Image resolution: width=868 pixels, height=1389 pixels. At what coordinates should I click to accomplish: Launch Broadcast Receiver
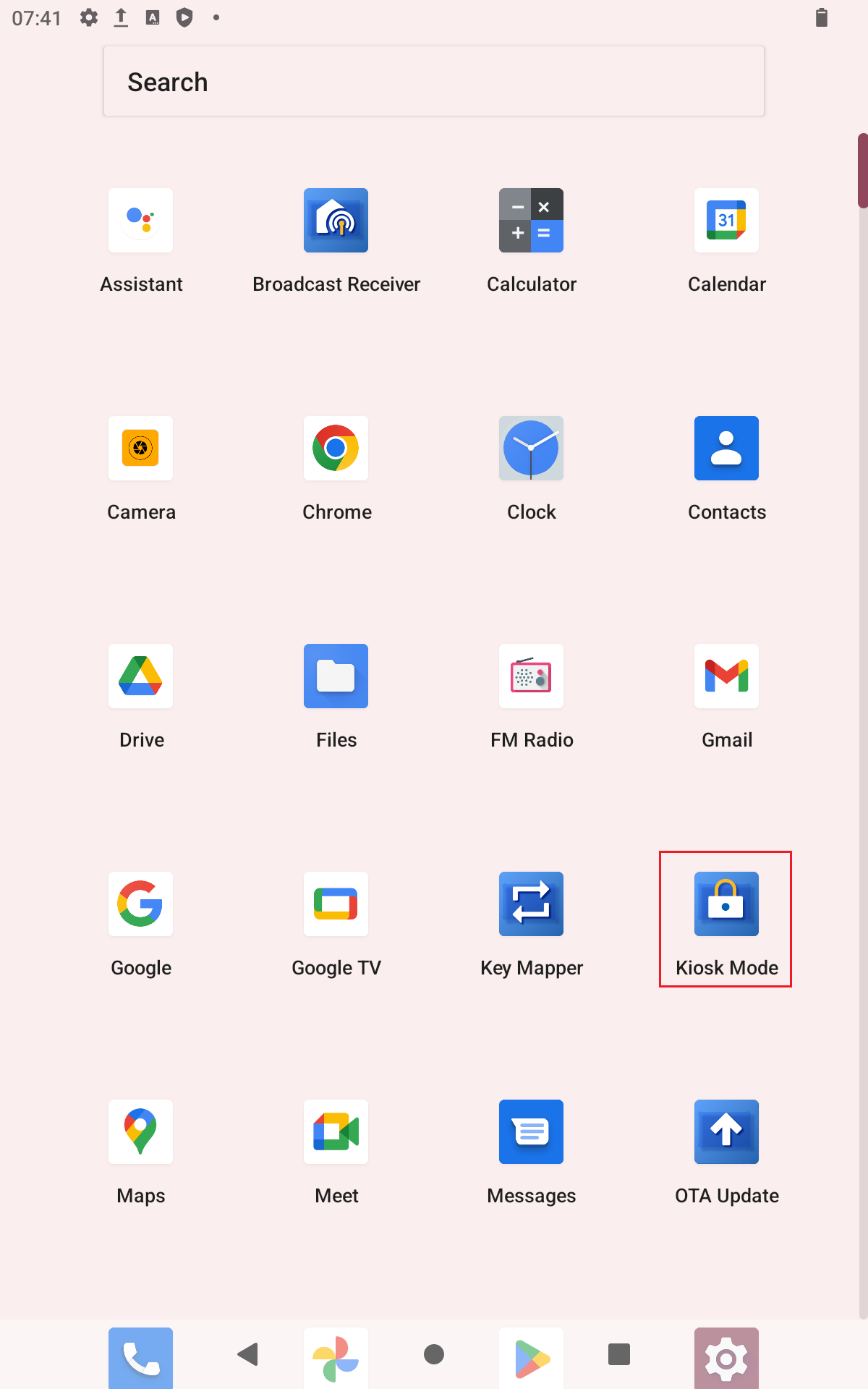click(336, 221)
